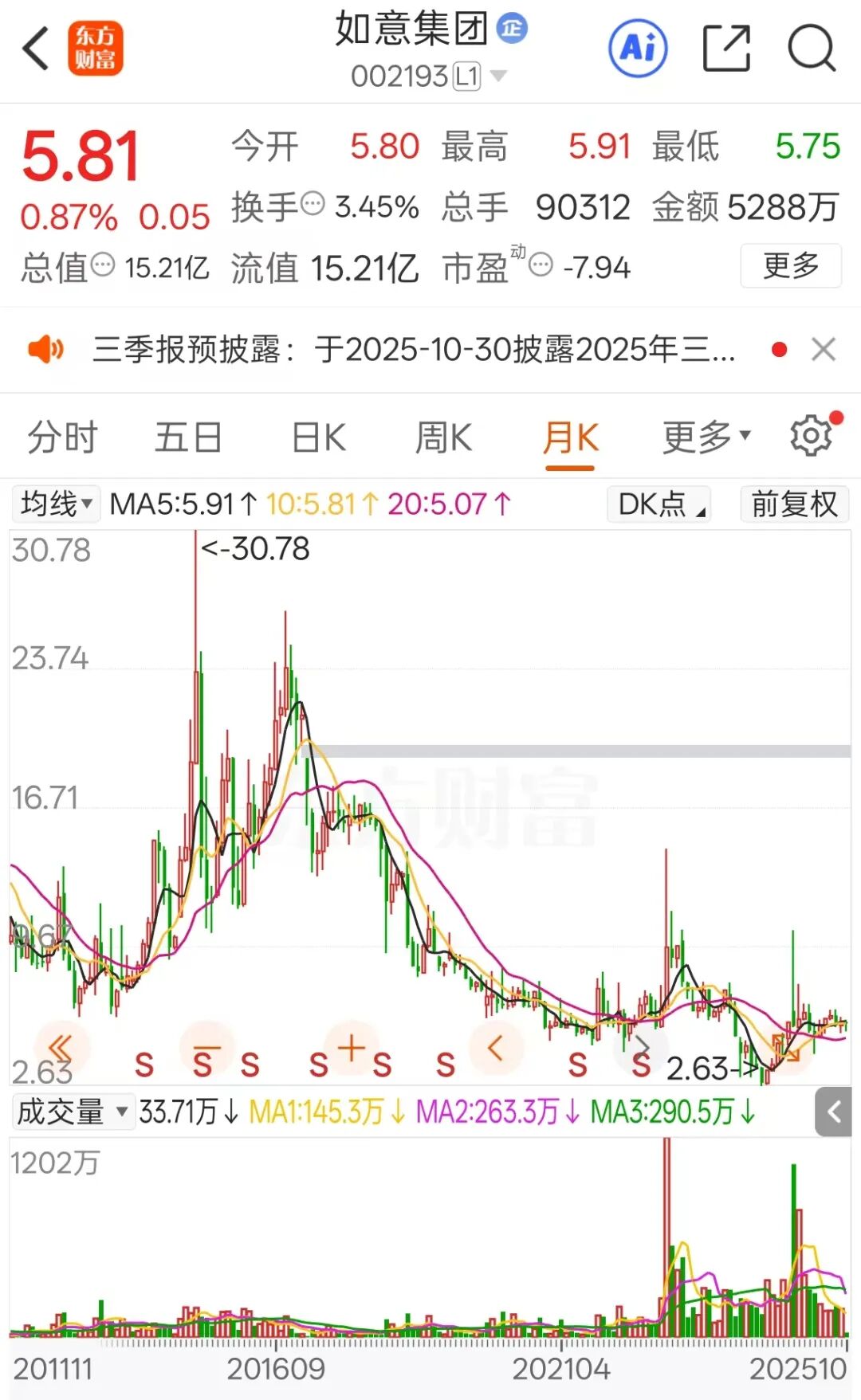Screen dimensions: 861x1400
Task: Open 均线 indicator dropdown
Action: coord(56,504)
